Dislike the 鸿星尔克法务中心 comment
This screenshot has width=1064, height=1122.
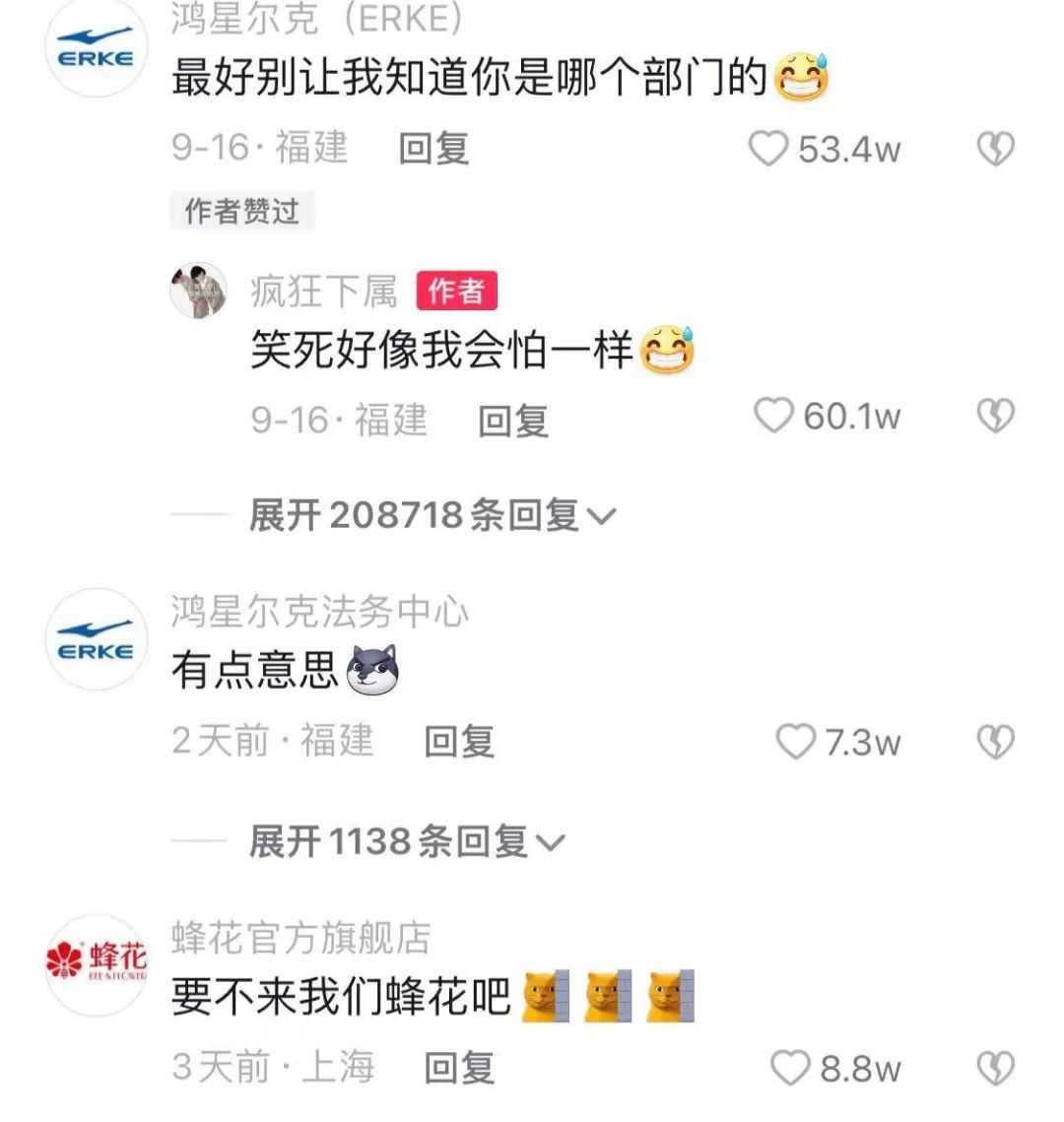(x=995, y=741)
